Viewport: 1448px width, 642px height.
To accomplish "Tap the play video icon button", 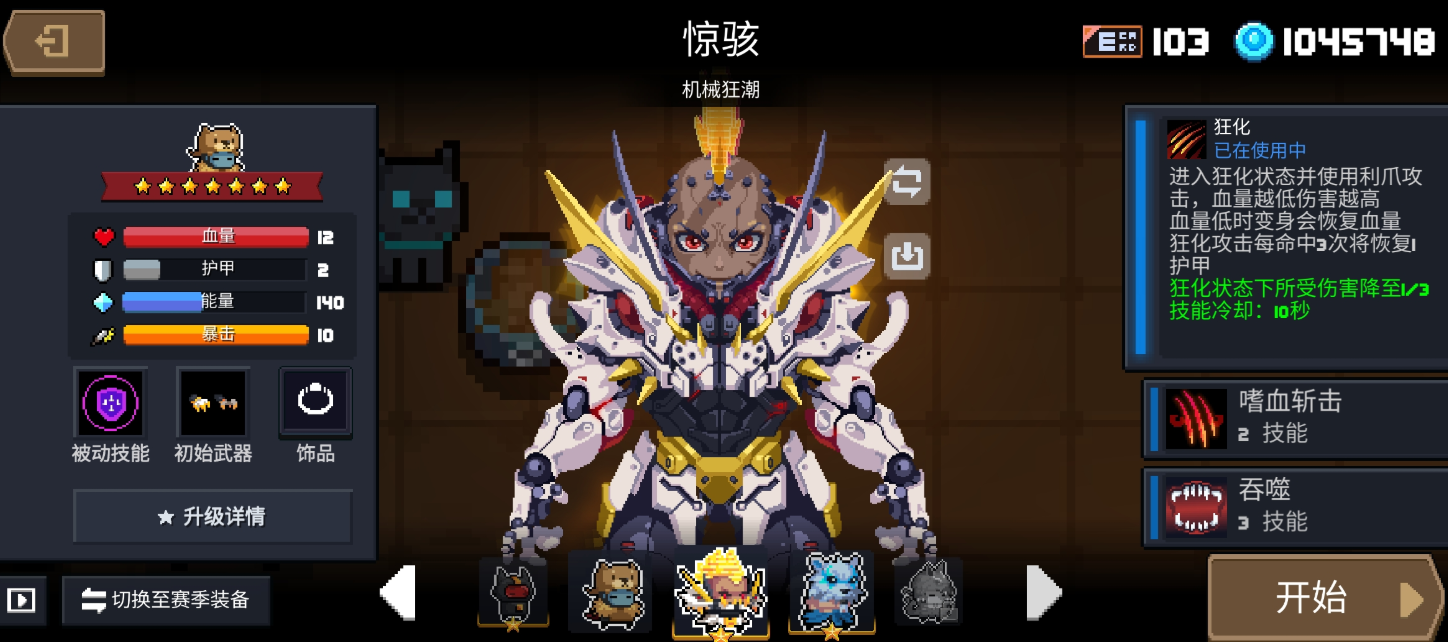I will (21, 600).
